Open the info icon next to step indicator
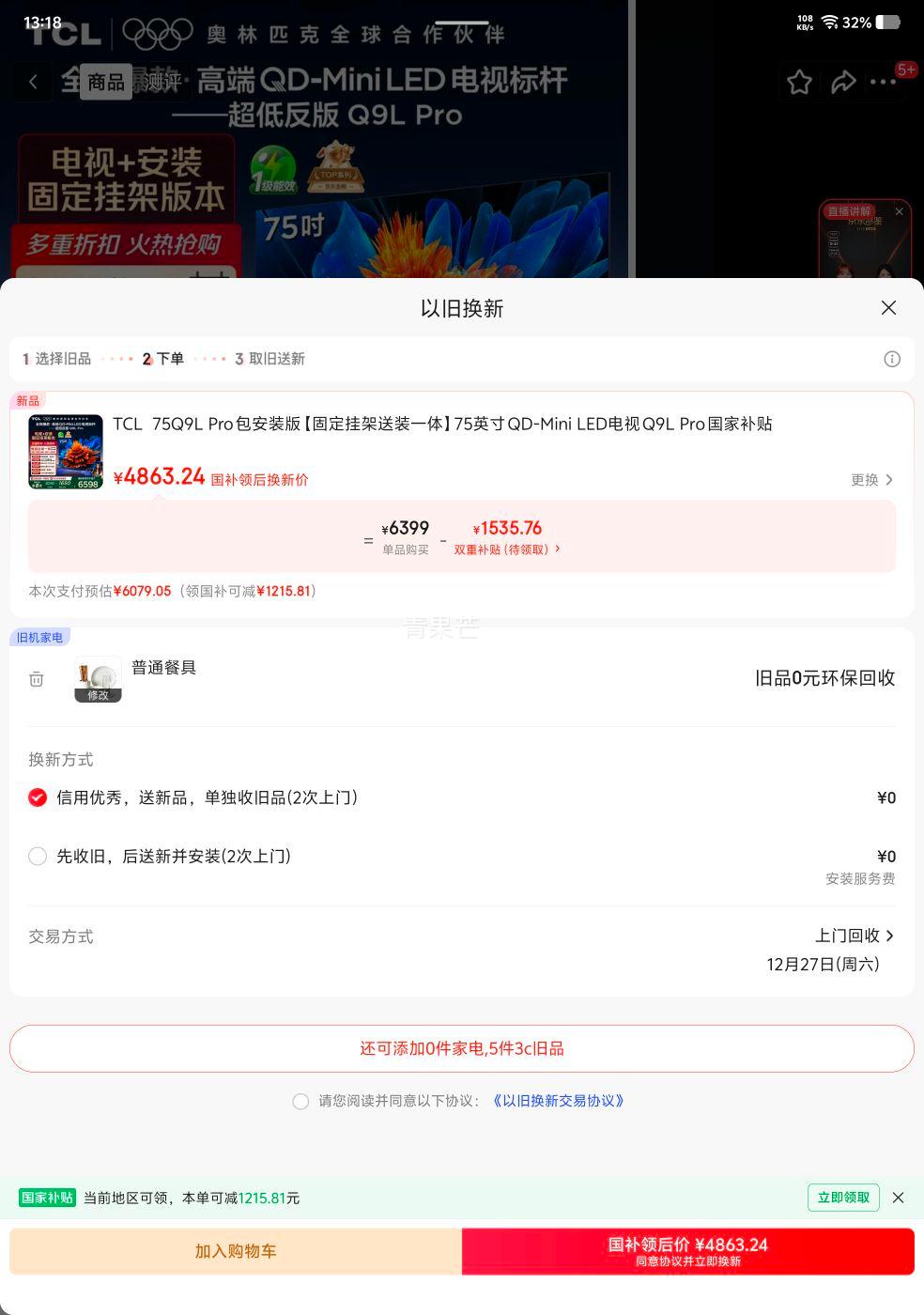924x1315 pixels. click(x=892, y=359)
